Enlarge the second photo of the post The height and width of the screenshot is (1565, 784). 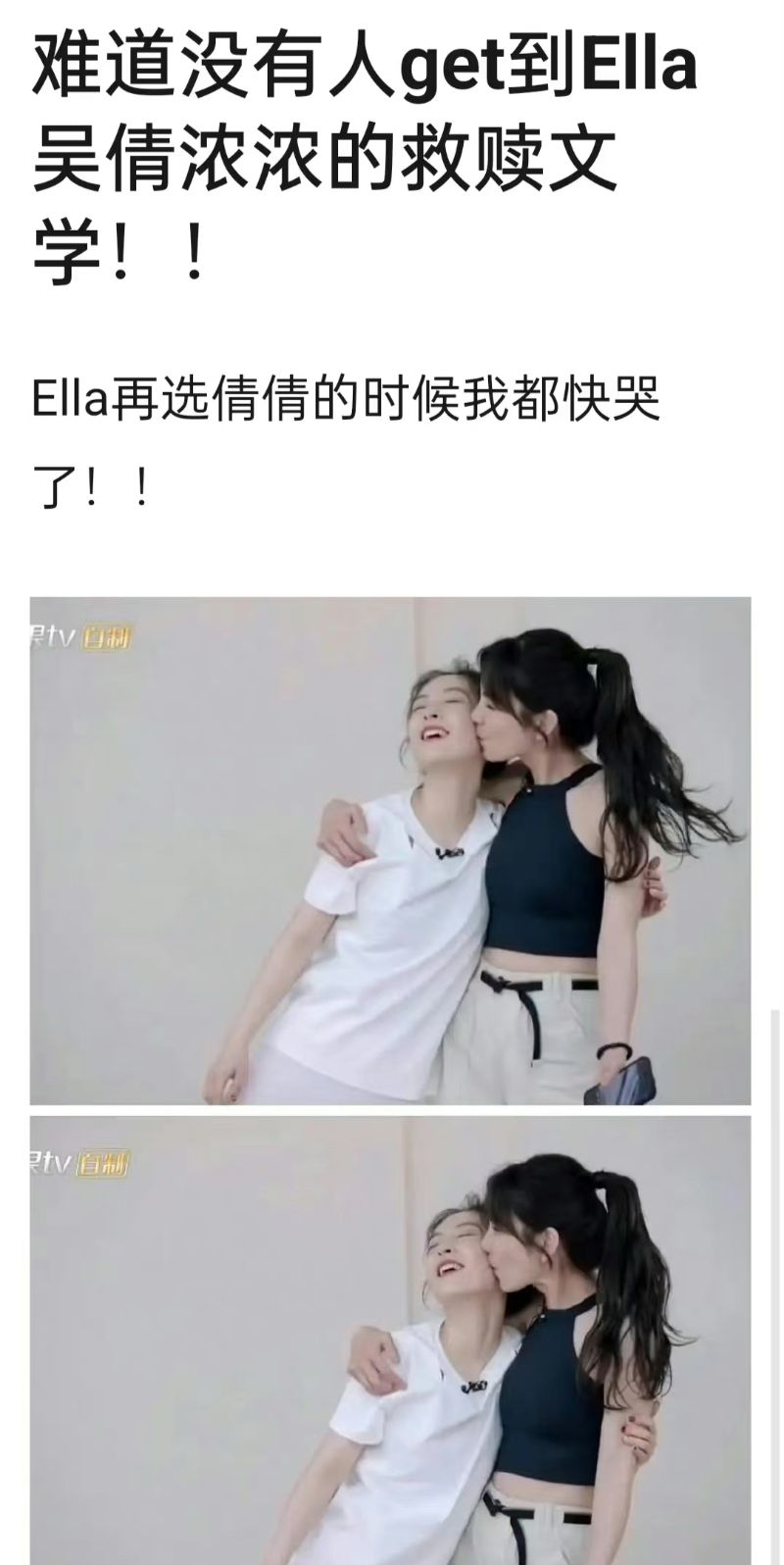[x=390, y=1339]
